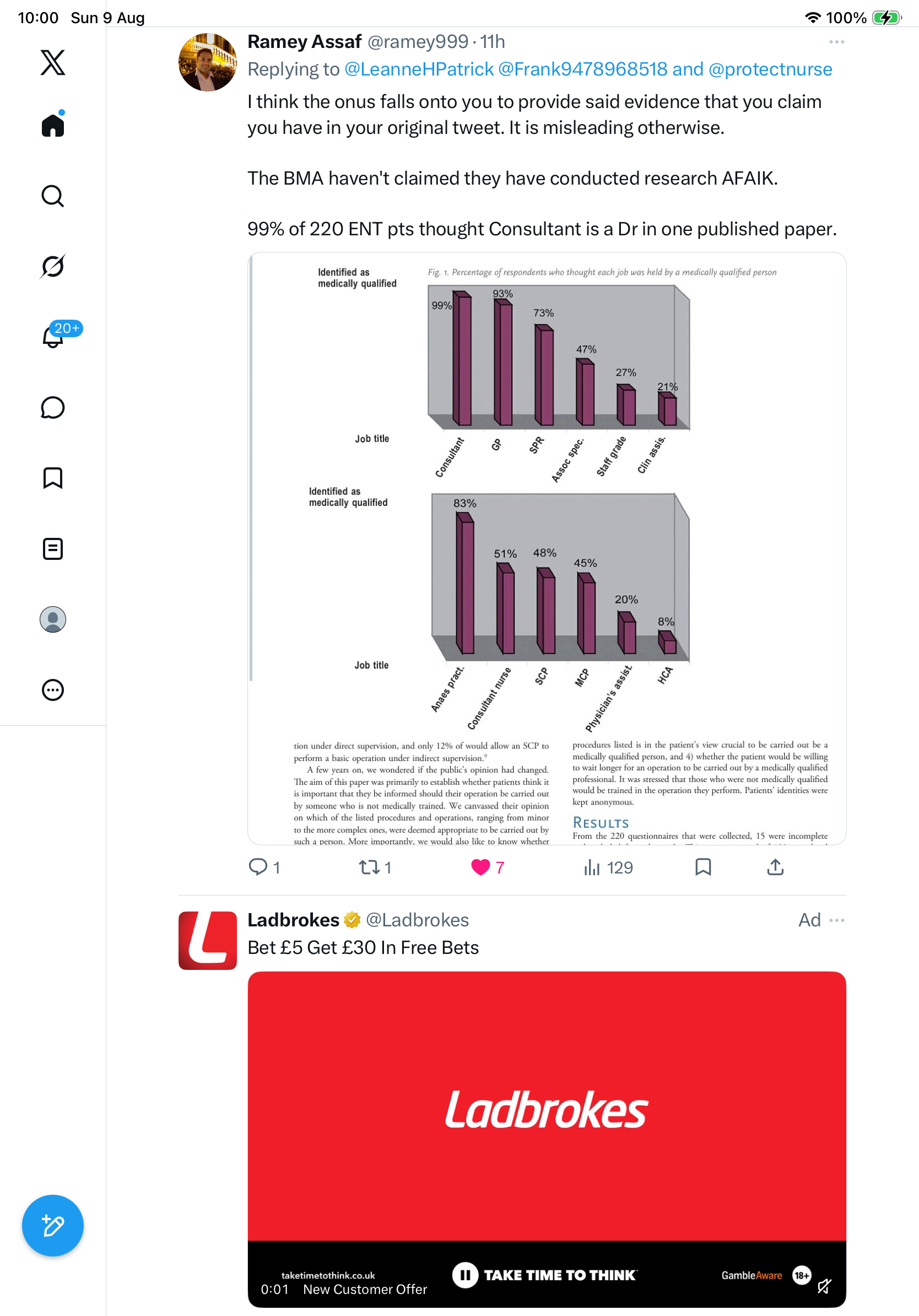Screen dimensions: 919x1316
Task: Open the Home tab in sidebar
Action: [x=53, y=125]
